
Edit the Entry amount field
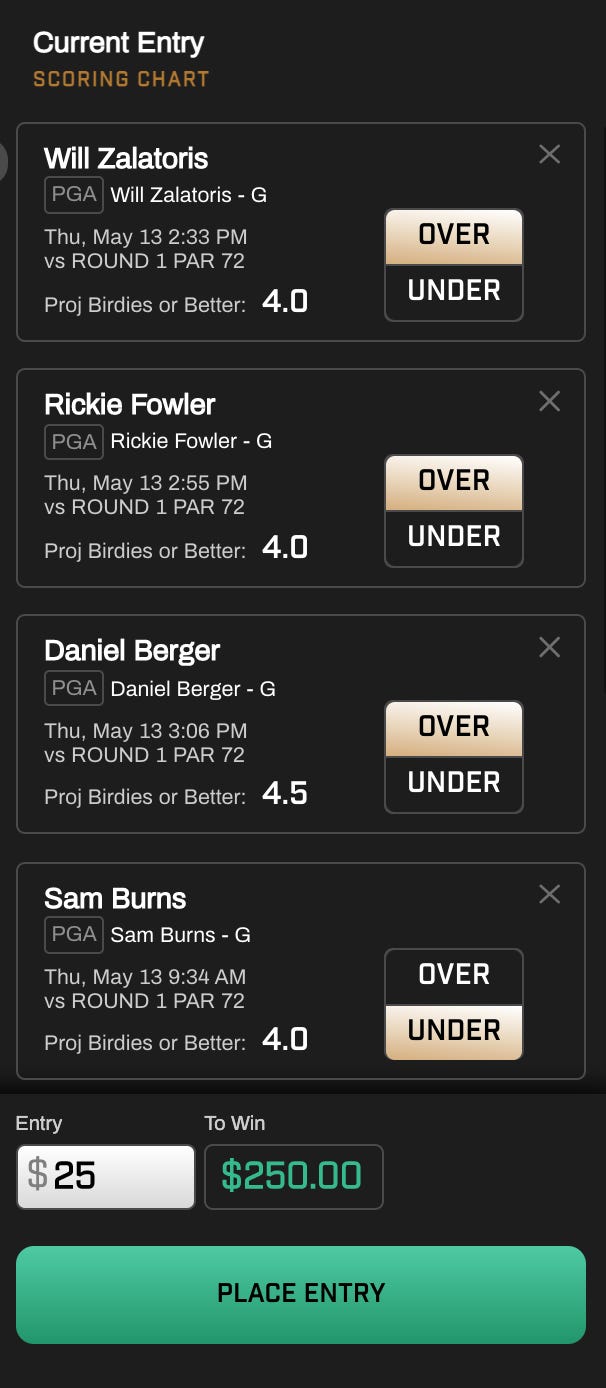point(106,1176)
